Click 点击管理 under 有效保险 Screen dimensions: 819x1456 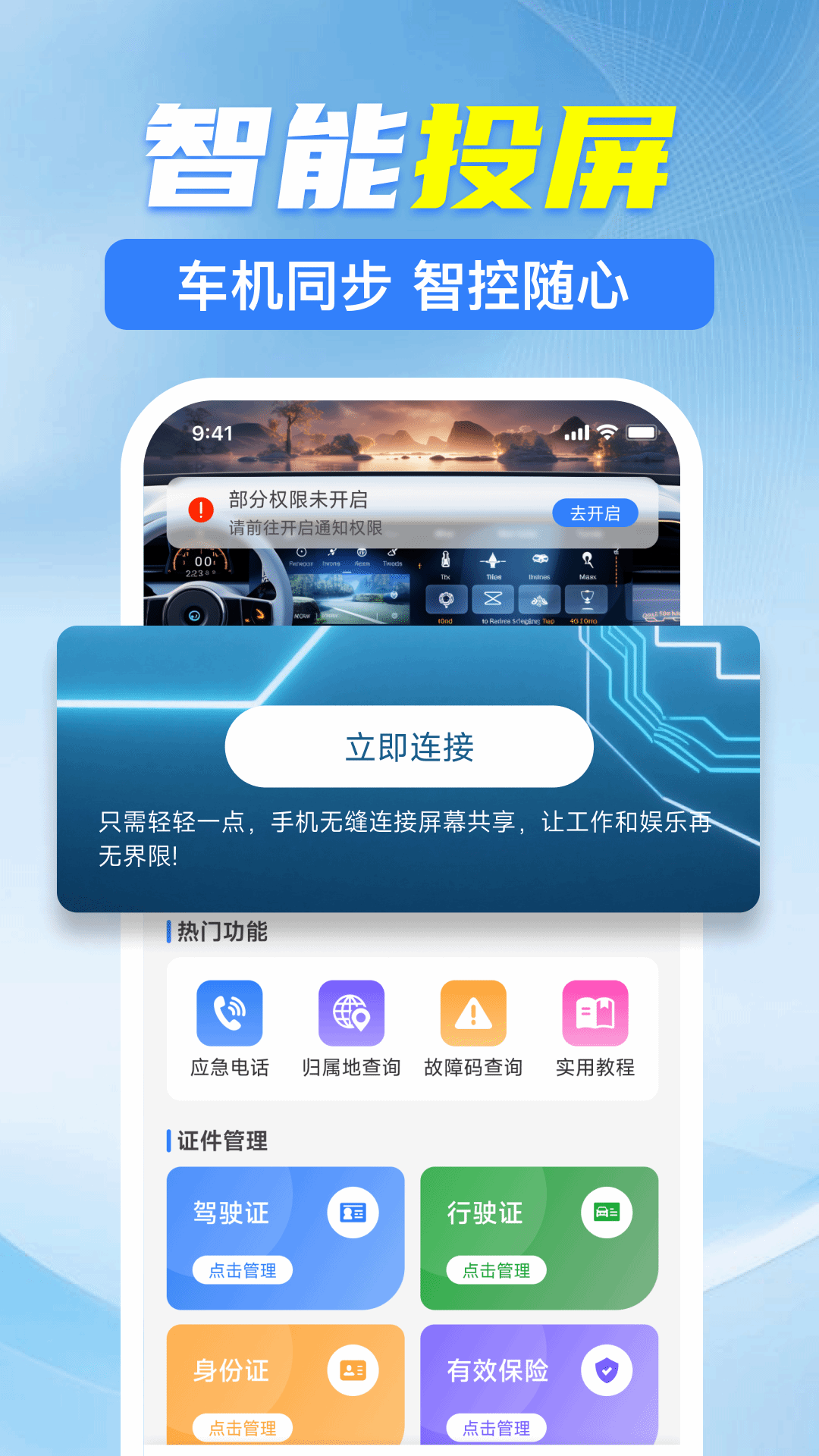(497, 1429)
